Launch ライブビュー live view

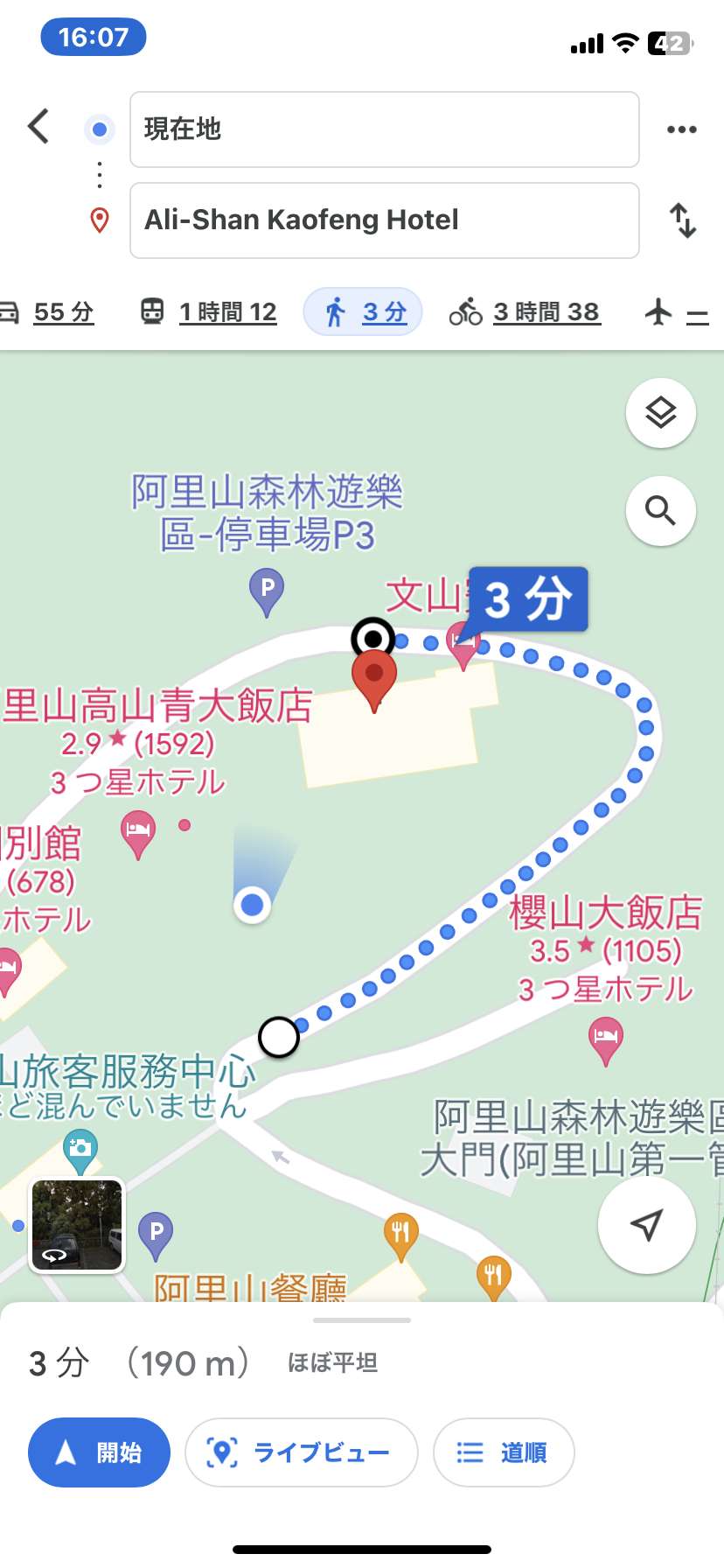pos(302,1452)
